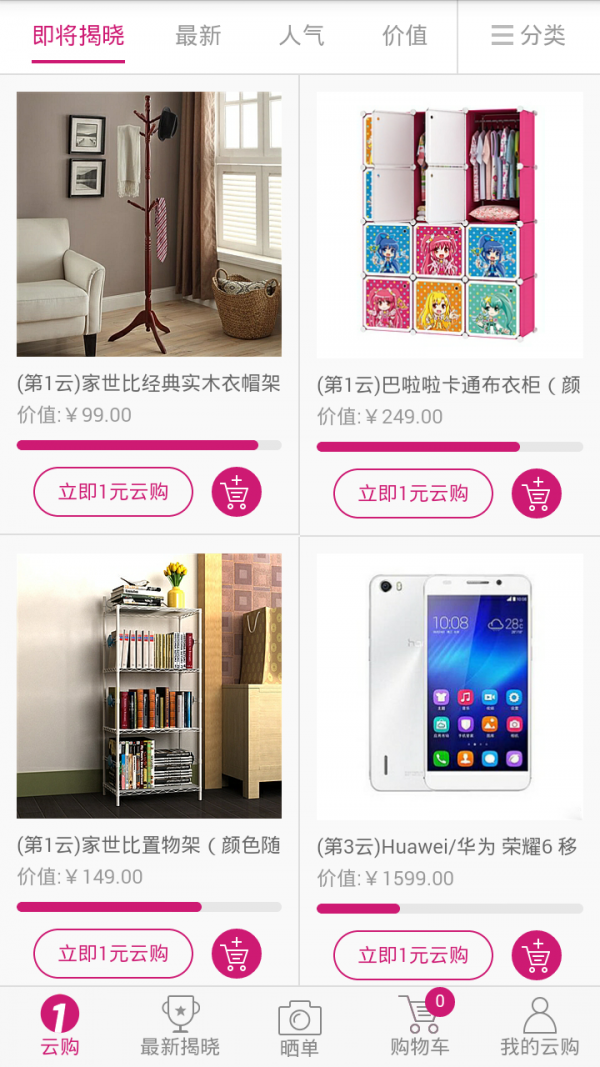Open the 家世比经典实木衣帽架 product

(149, 225)
